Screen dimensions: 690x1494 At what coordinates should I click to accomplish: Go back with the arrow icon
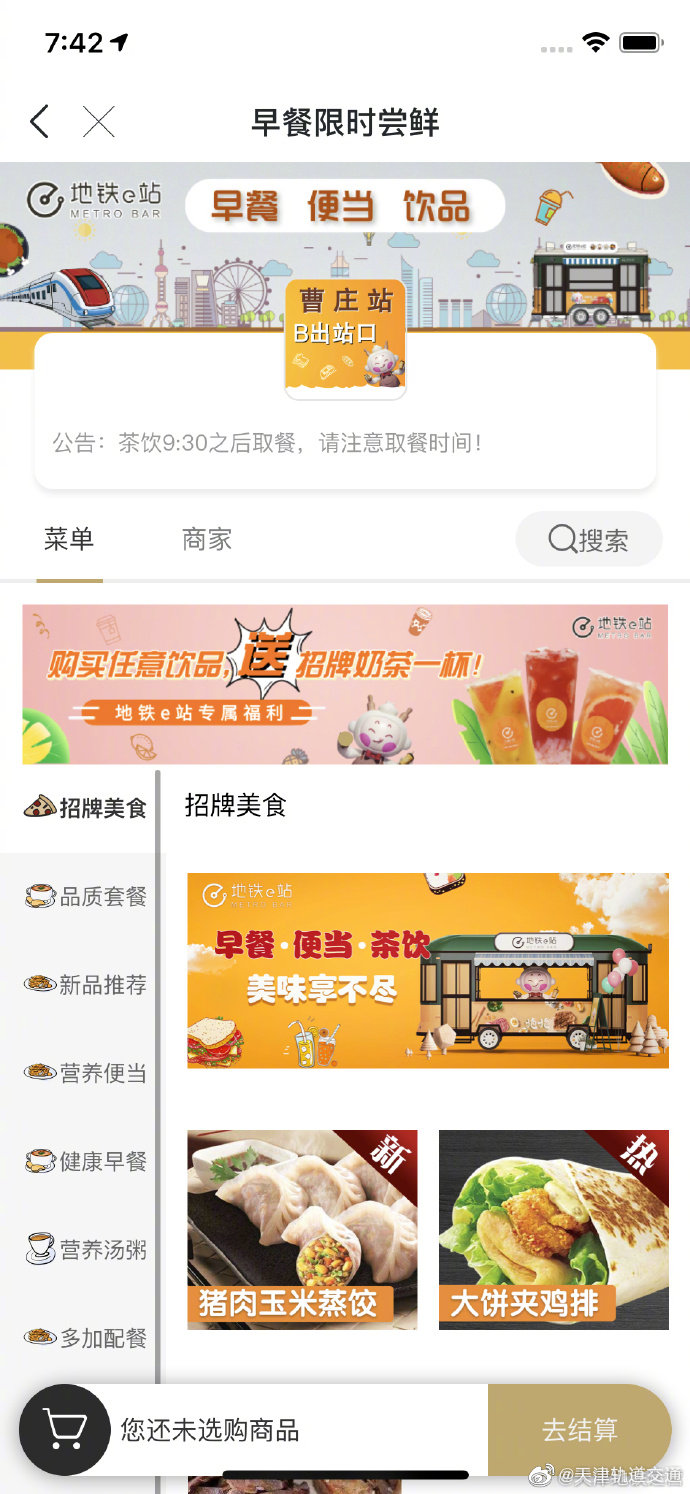point(39,122)
